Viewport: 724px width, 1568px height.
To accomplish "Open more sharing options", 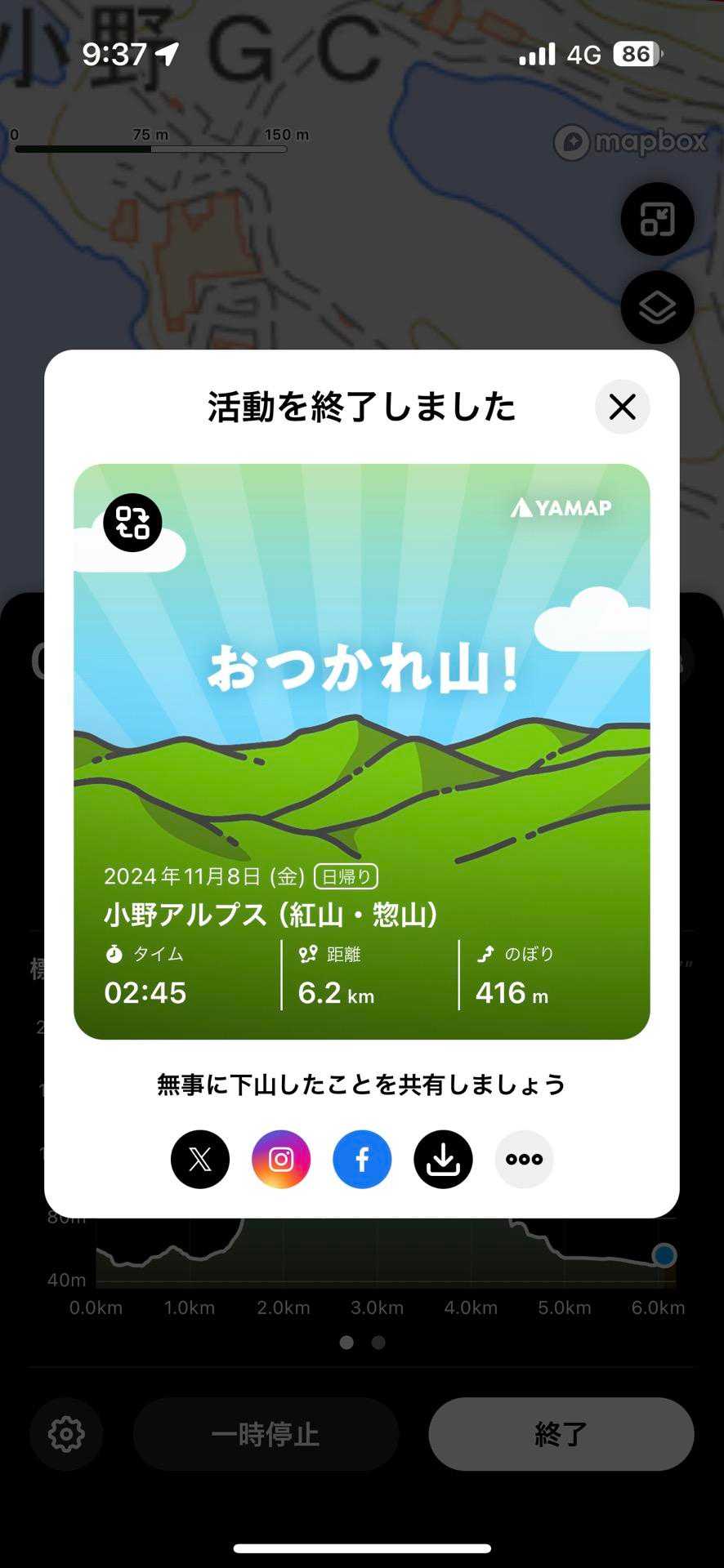I will pyautogui.click(x=524, y=1159).
